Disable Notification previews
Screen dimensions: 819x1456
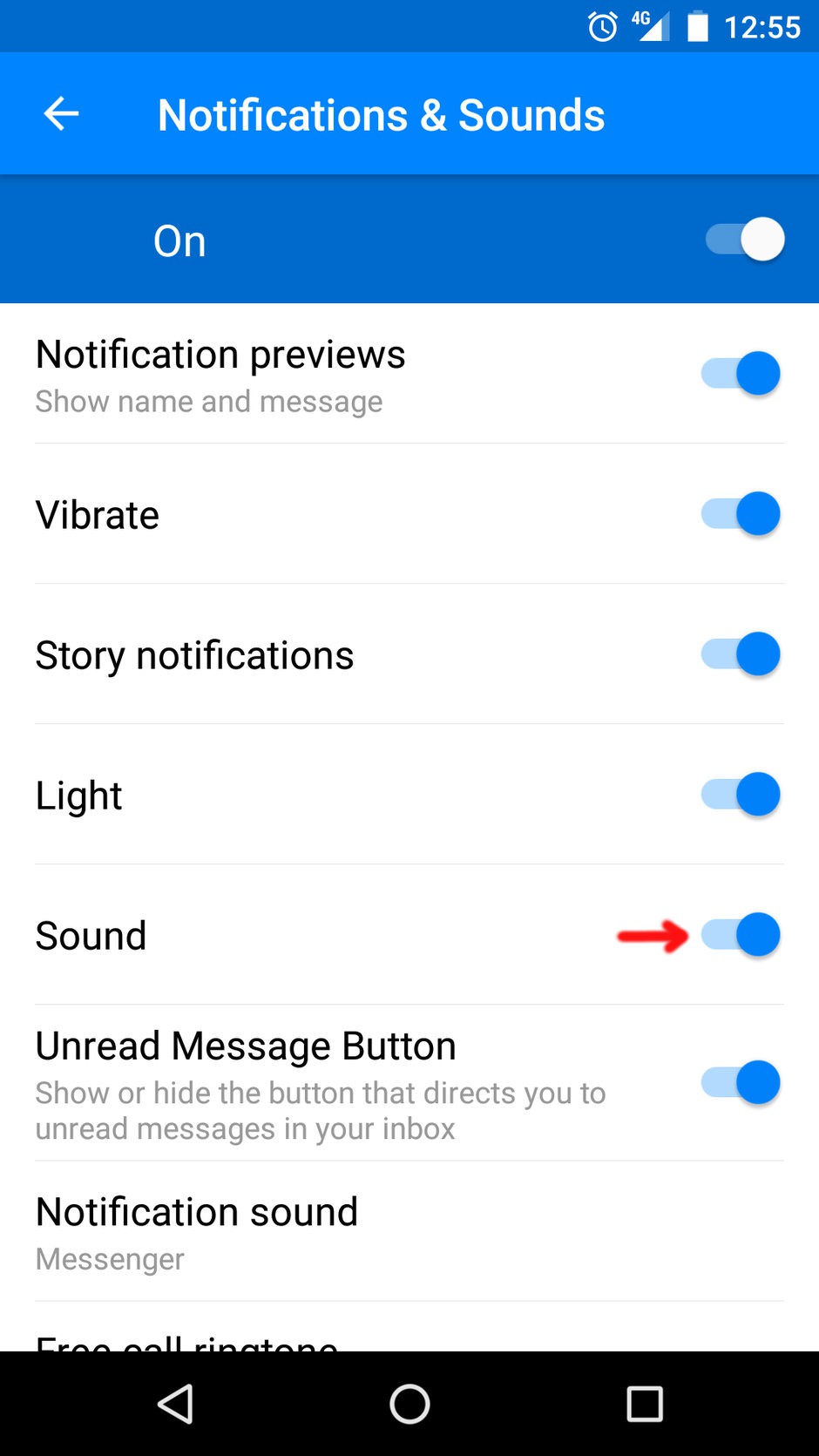[740, 373]
